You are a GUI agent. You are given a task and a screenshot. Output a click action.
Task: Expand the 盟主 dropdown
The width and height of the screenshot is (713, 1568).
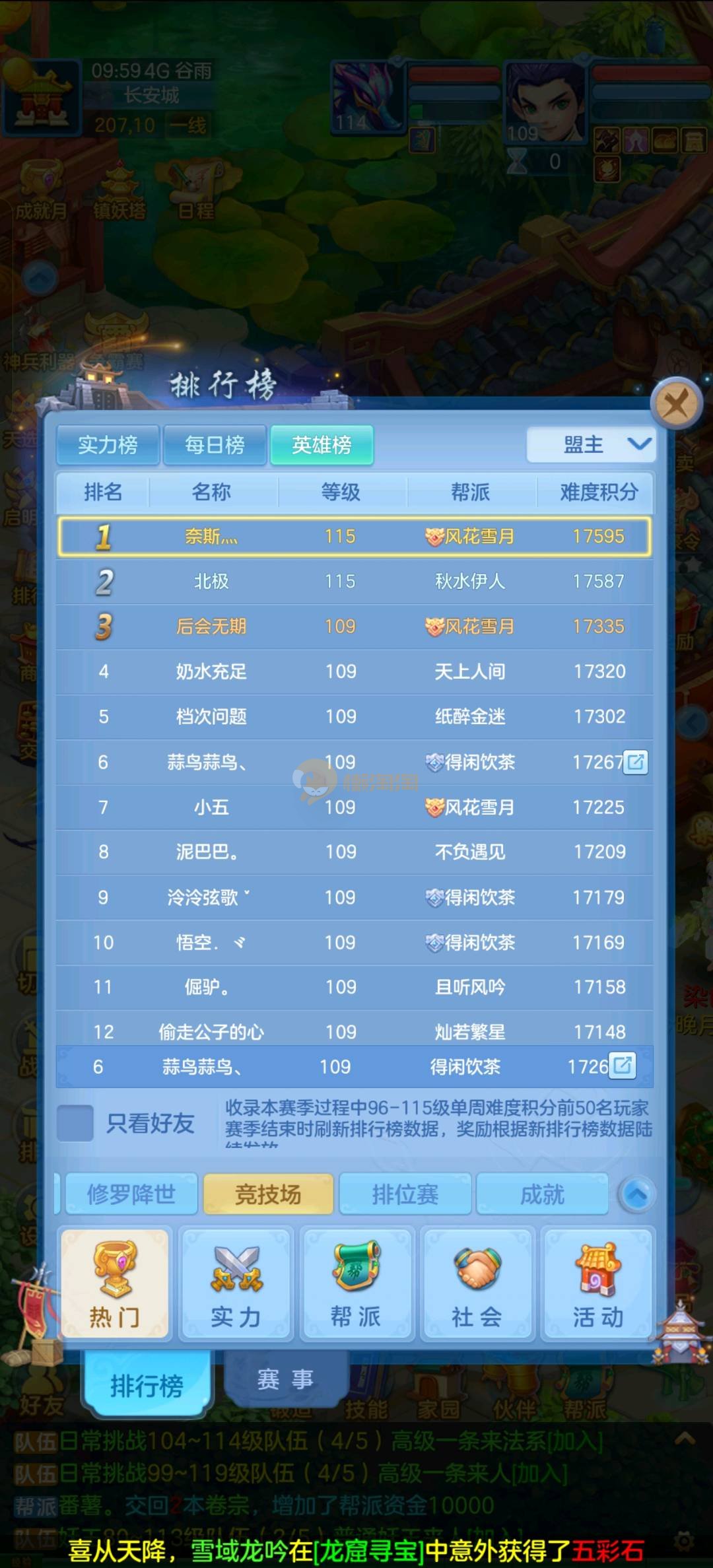click(590, 445)
